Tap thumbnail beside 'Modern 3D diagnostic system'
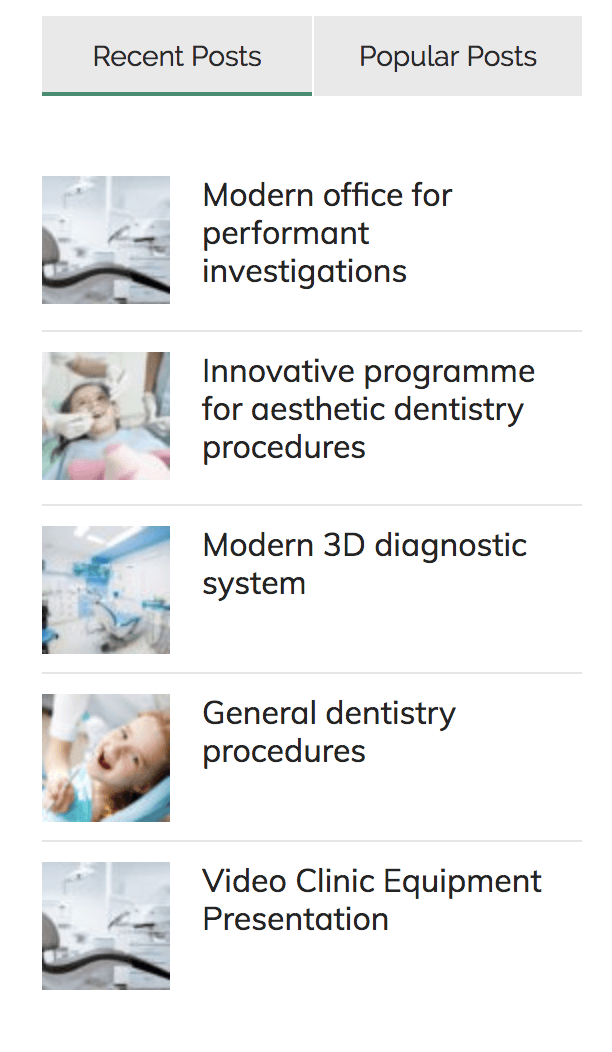This screenshot has width=612, height=1052. point(106,590)
